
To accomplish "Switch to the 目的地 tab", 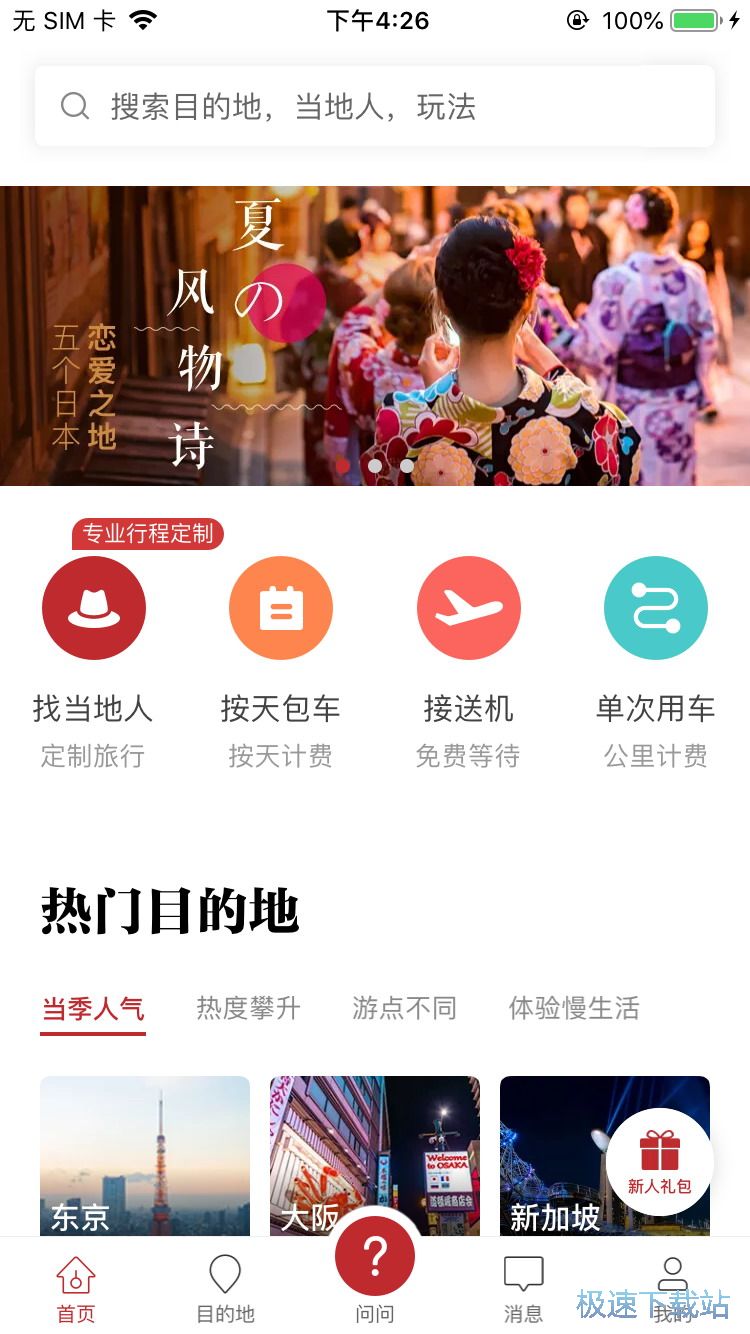I will [x=225, y=1288].
